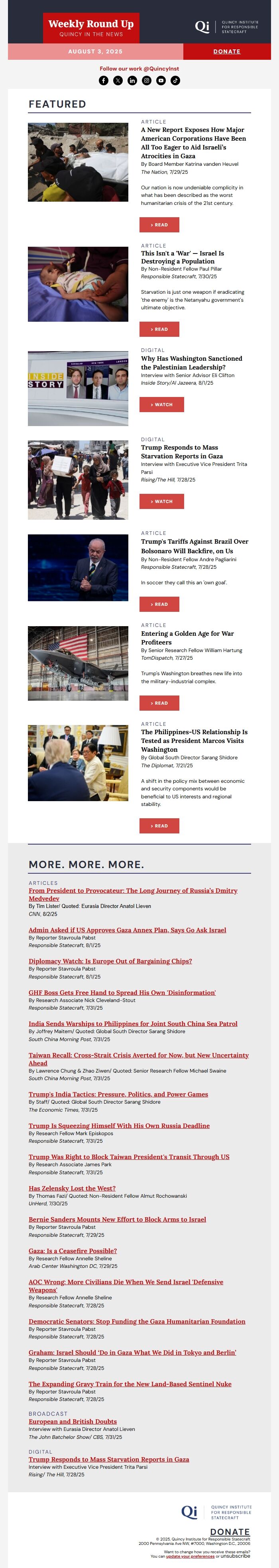This screenshot has width=279, height=1568.
Task: Open 'European and British Doubts' broadcast link
Action: pyautogui.click(x=73, y=1421)
